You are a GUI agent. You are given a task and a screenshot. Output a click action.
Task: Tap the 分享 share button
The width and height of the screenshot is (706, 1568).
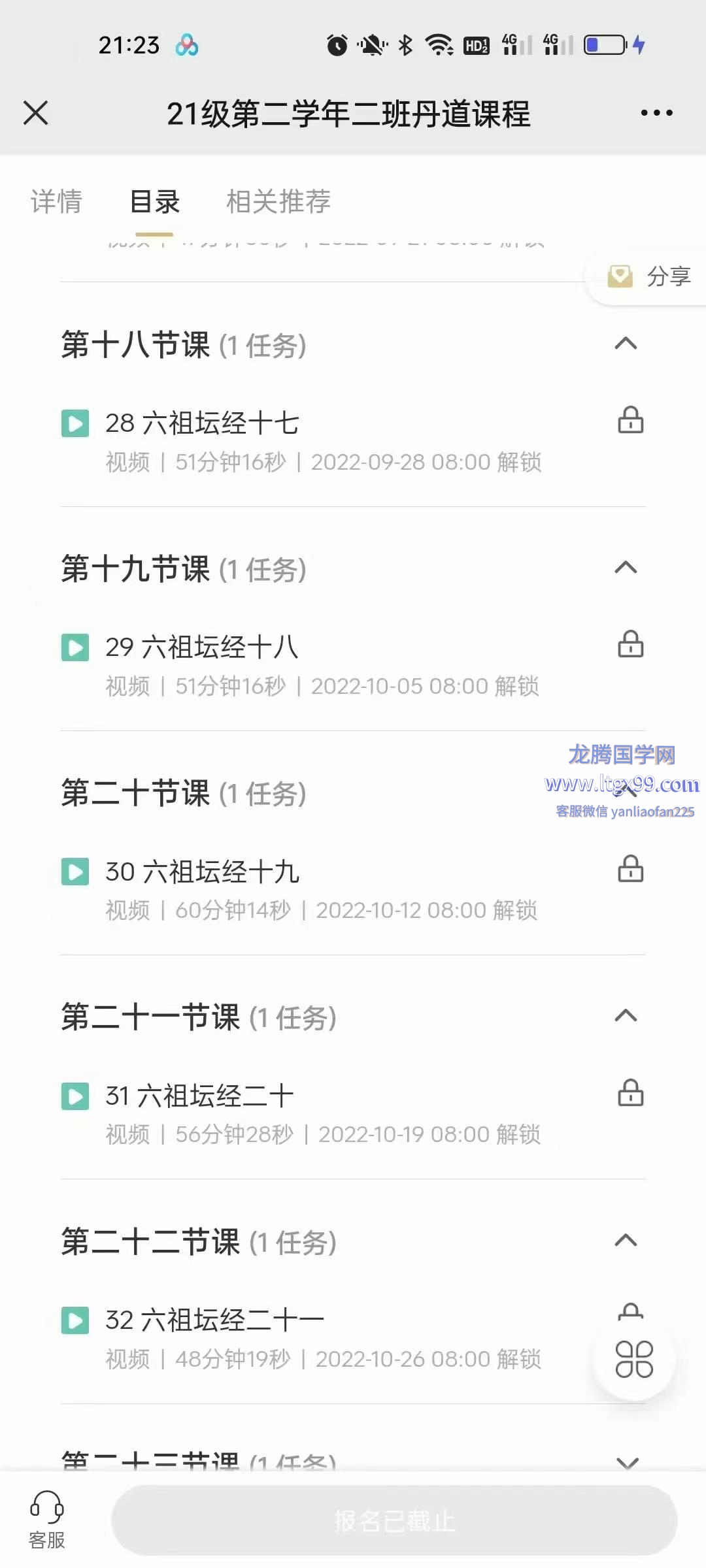pyautogui.click(x=647, y=276)
